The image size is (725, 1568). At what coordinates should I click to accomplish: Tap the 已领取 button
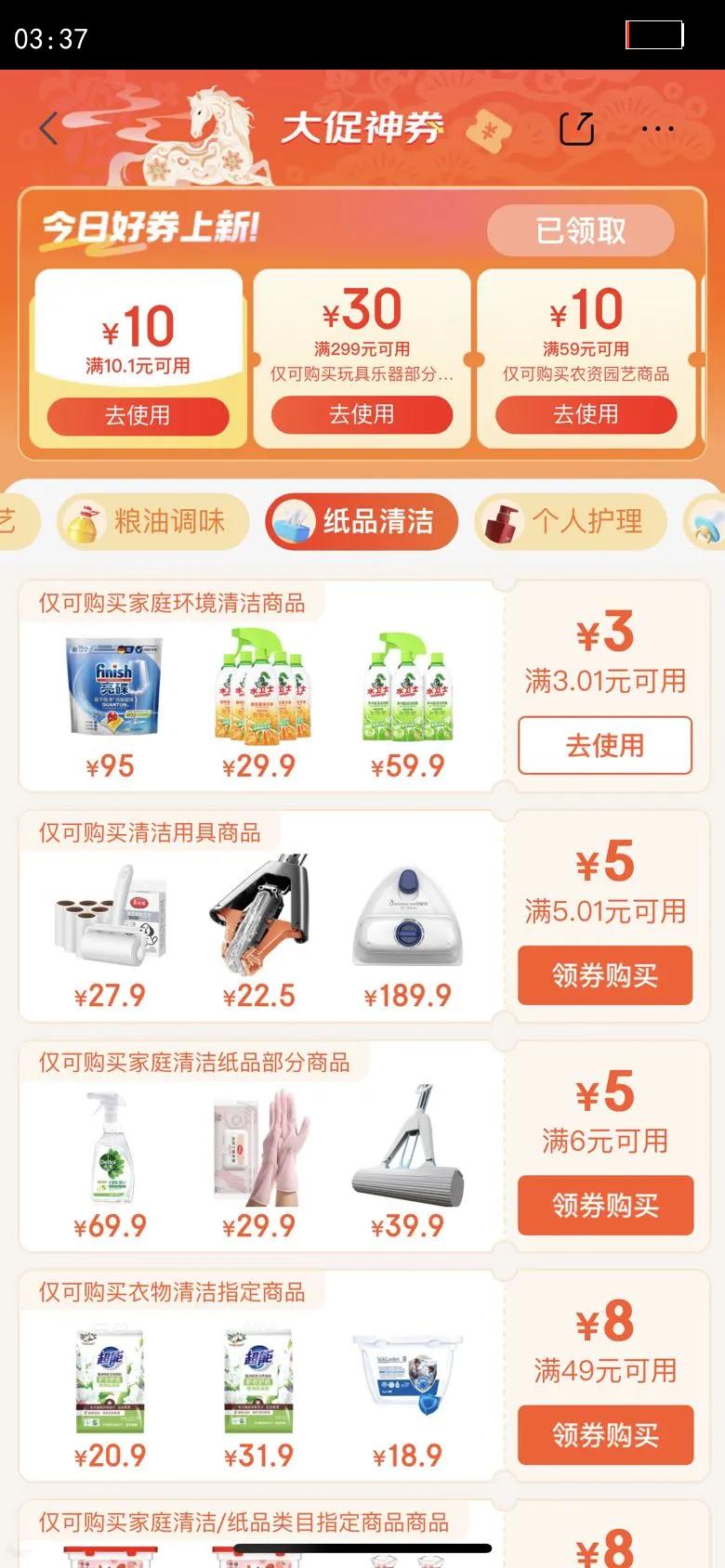(581, 230)
